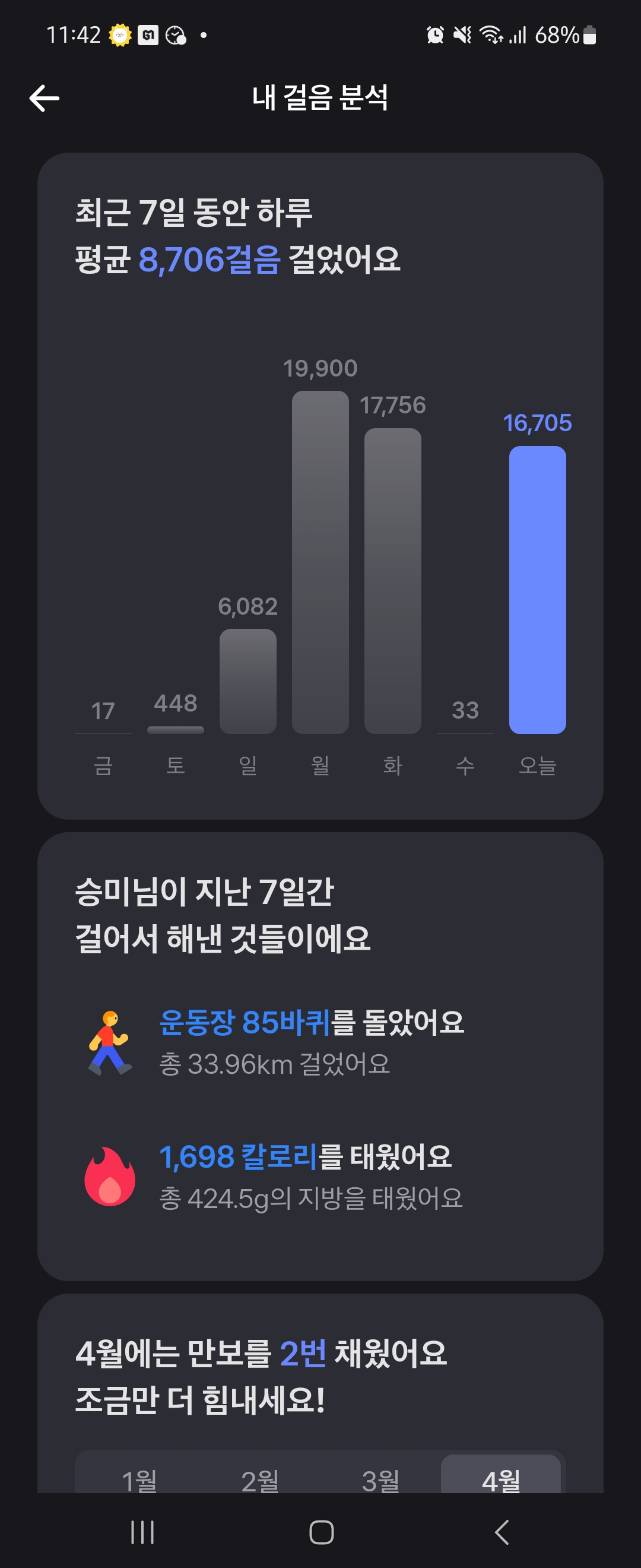
Task: Select the 2월 month tab
Action: click(260, 1479)
